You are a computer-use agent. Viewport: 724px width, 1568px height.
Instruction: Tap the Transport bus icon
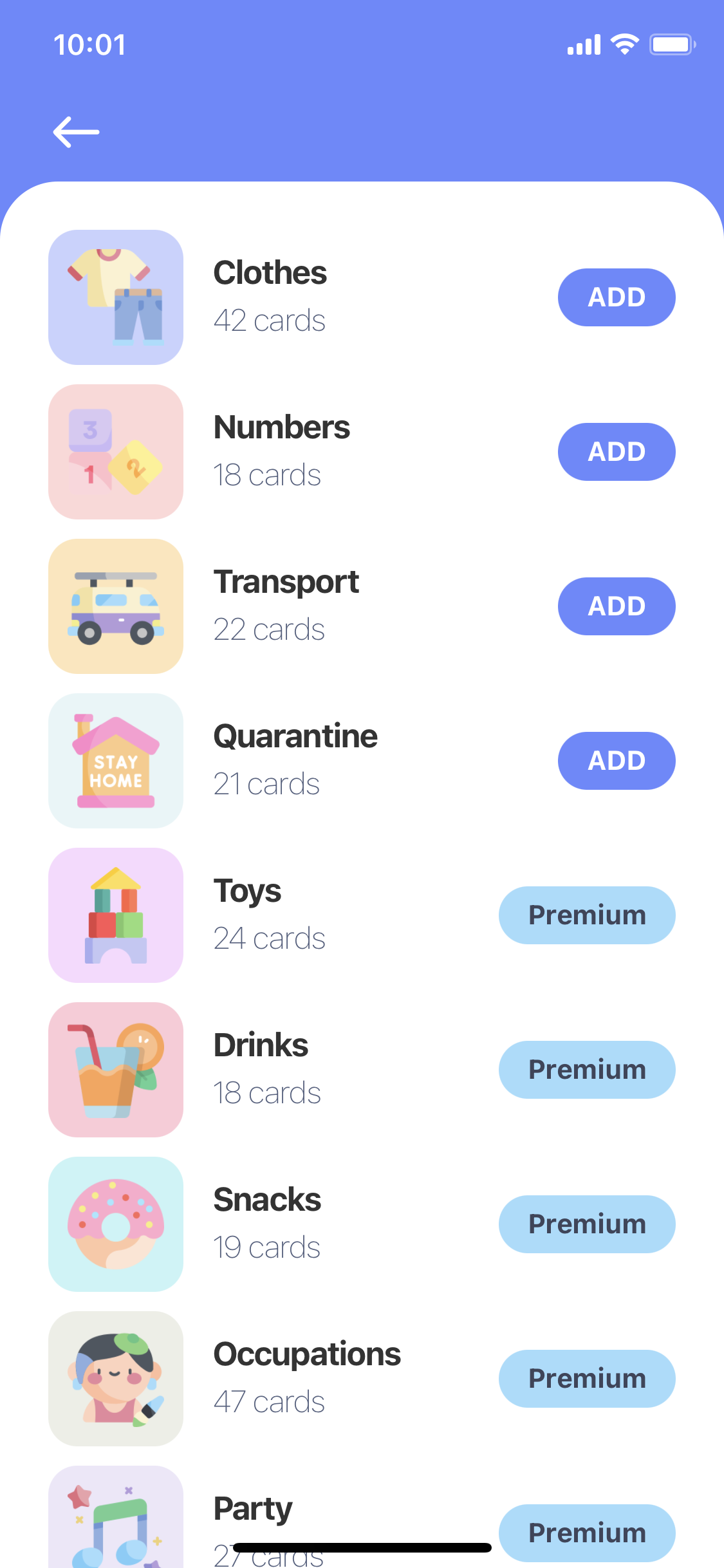(116, 606)
